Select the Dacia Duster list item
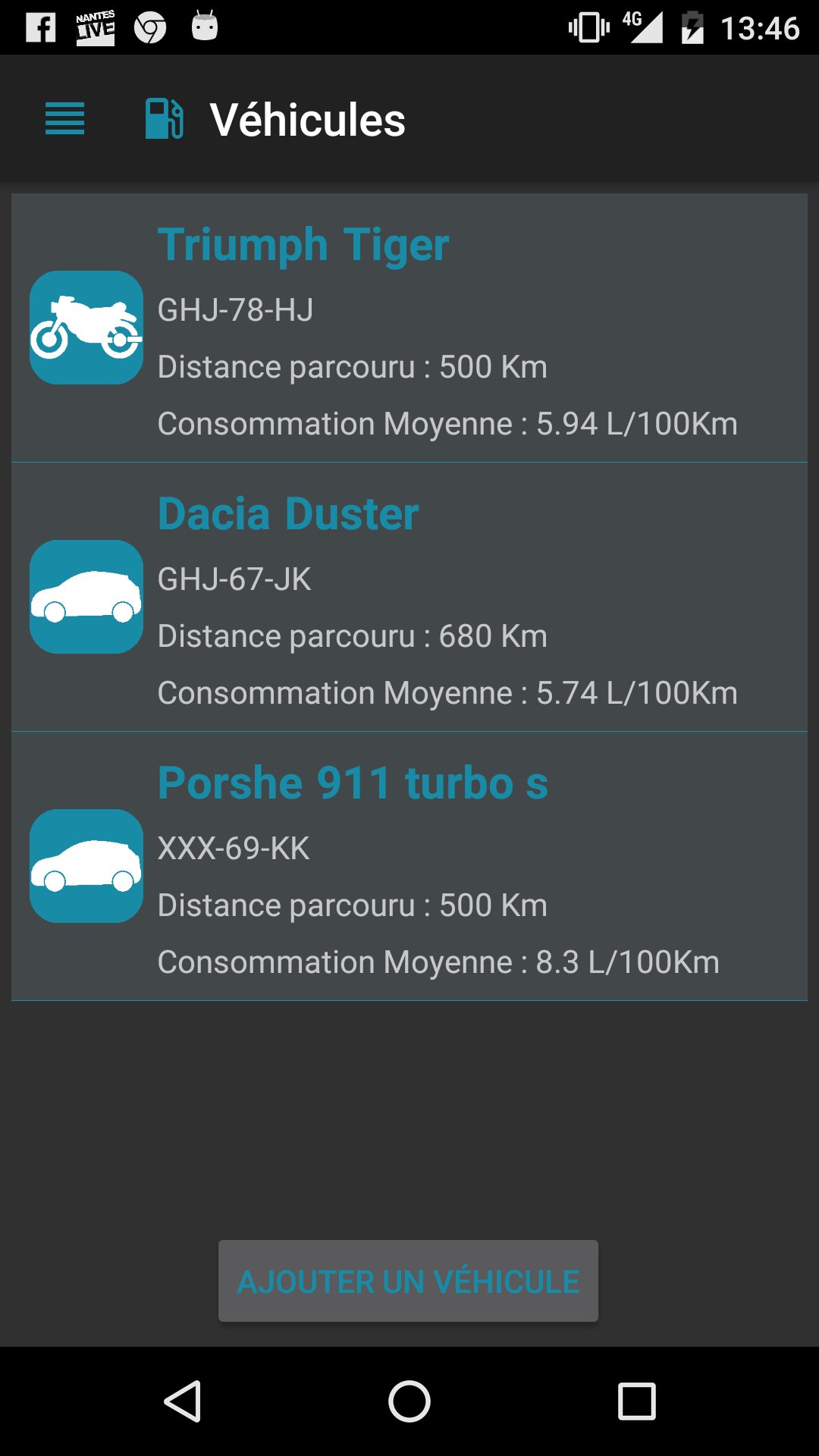Screen dimensions: 819x1456 409,595
